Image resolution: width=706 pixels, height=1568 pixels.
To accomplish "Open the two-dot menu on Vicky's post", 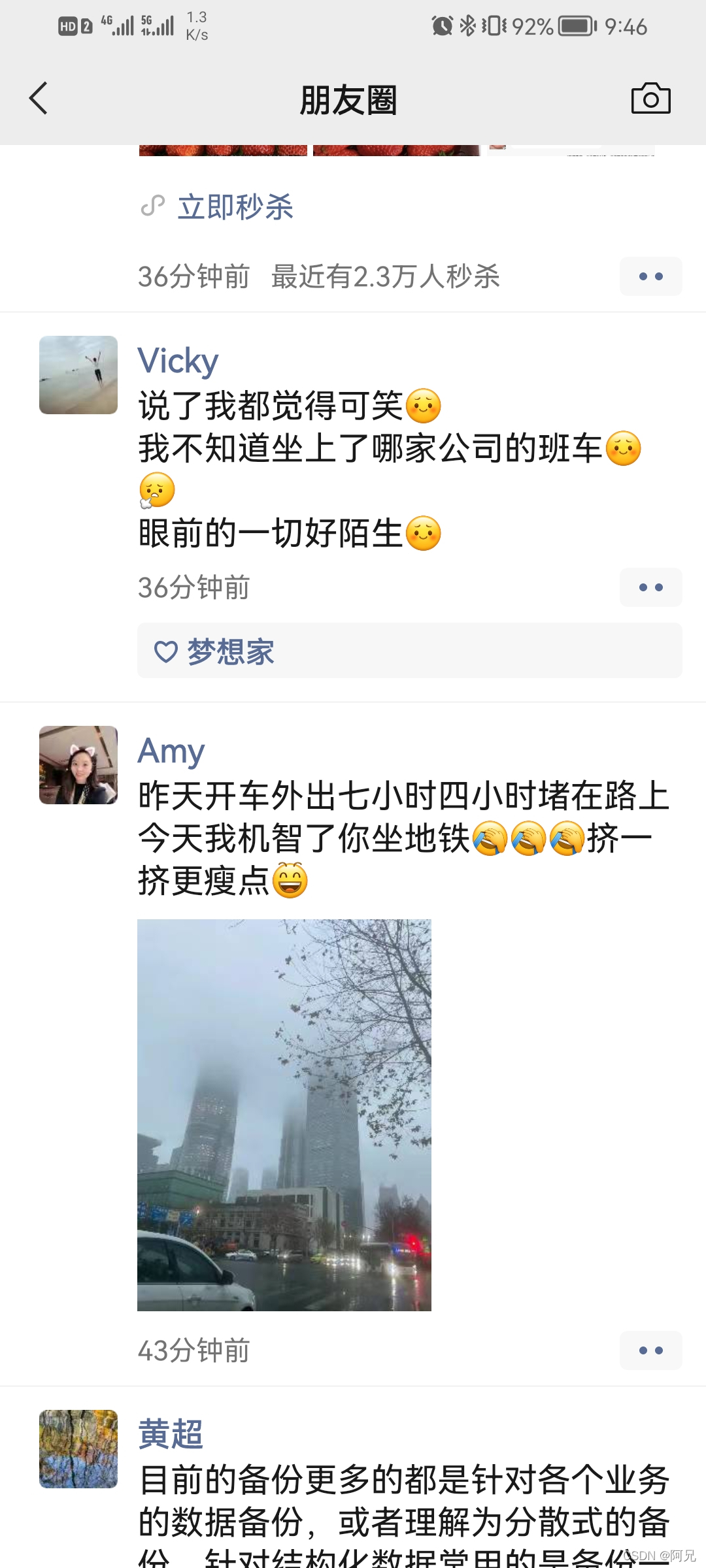I will click(650, 587).
